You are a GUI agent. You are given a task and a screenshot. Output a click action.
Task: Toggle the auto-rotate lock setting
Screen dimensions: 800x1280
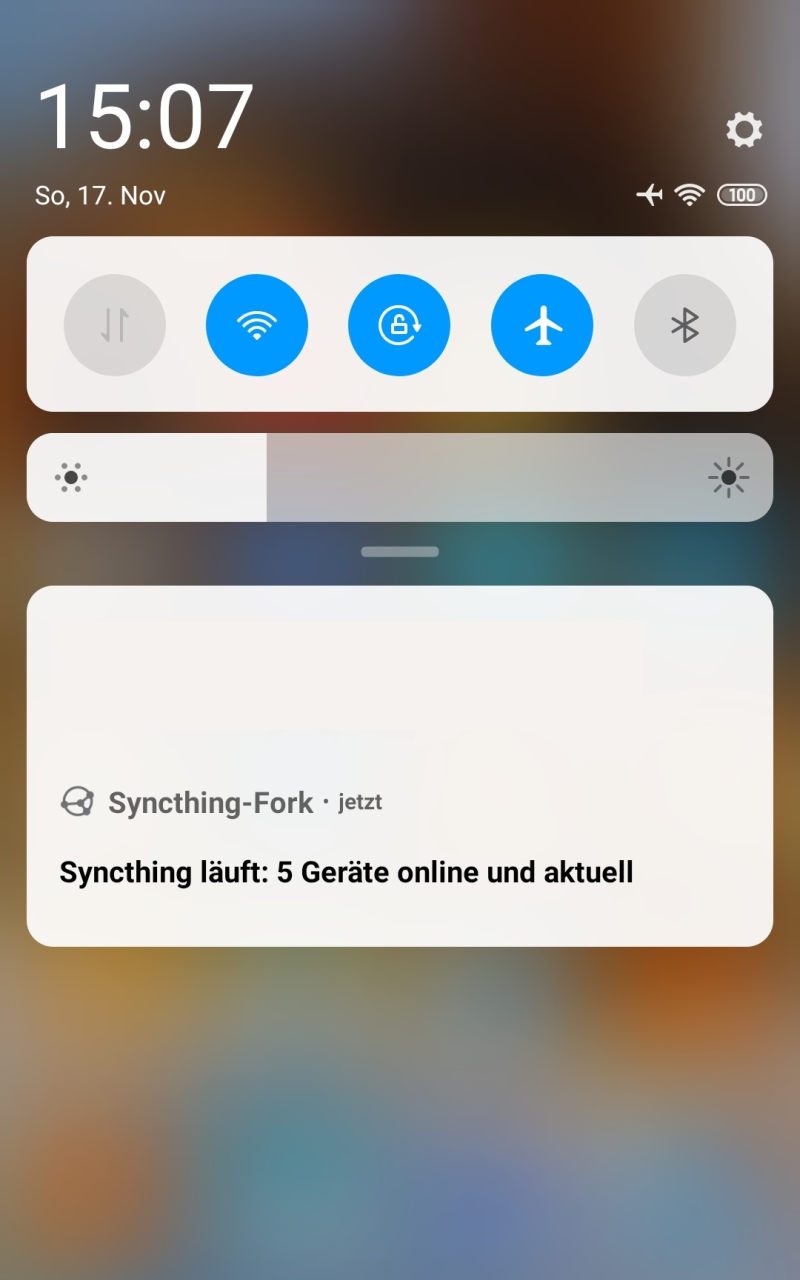click(399, 325)
